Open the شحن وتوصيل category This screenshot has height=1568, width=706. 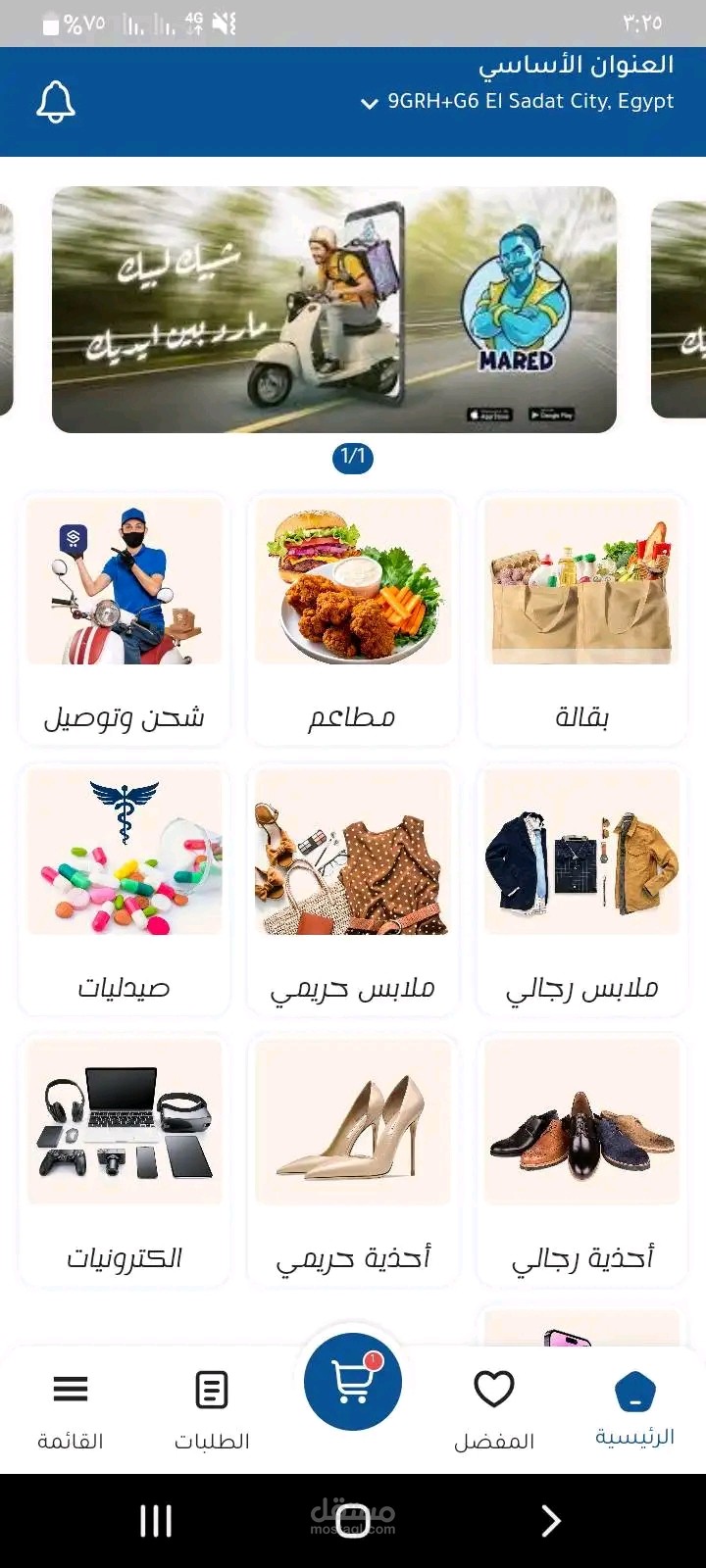point(125,619)
